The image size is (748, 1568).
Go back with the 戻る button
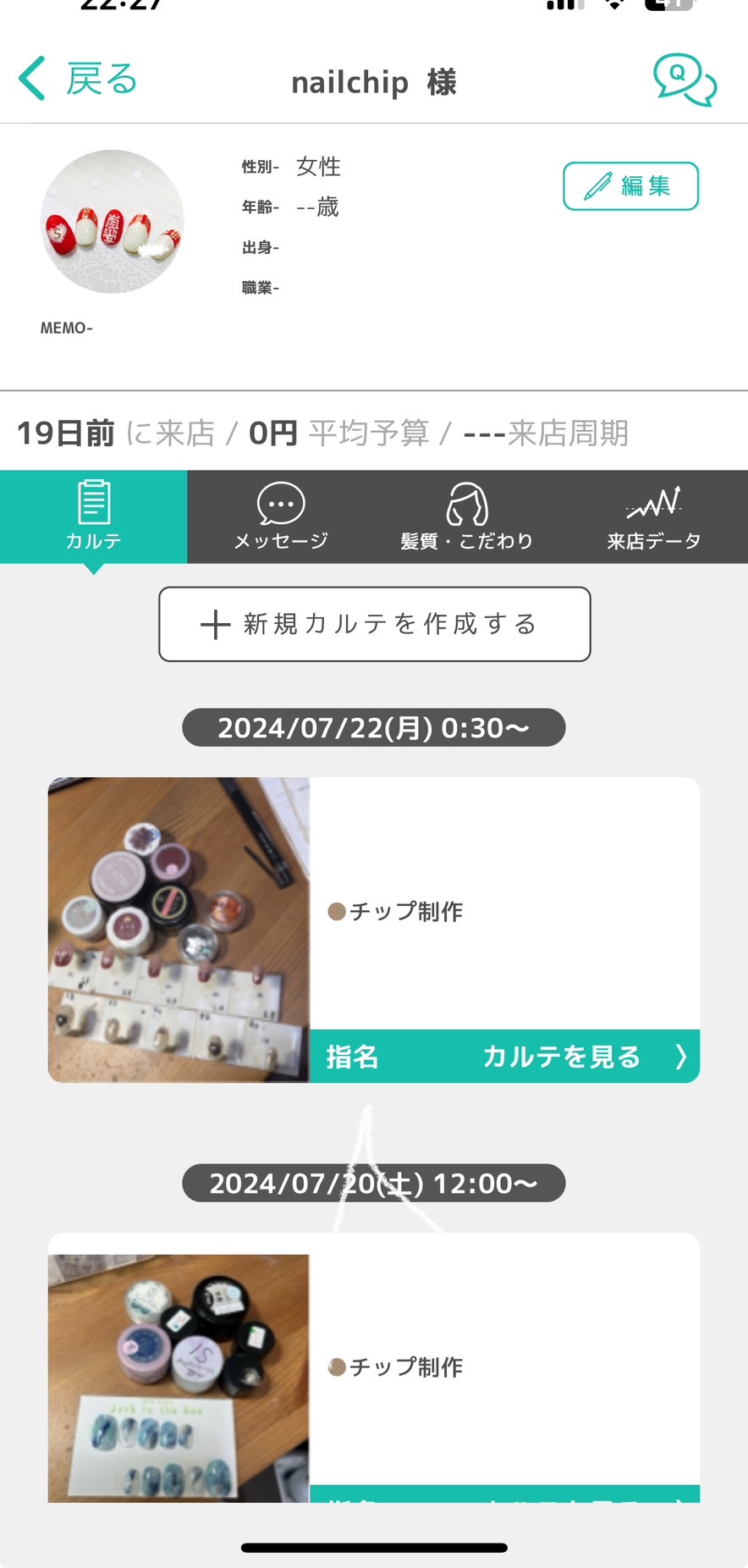tap(78, 80)
